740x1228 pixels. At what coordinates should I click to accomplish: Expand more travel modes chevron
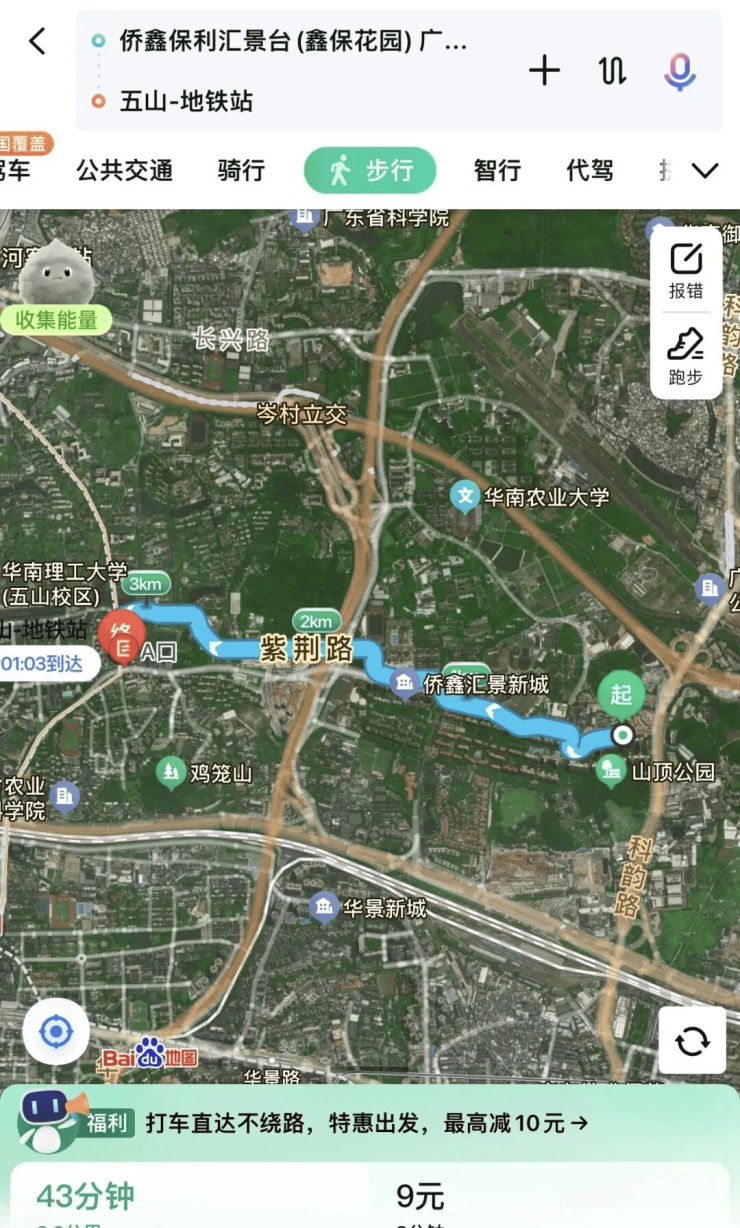click(x=705, y=171)
